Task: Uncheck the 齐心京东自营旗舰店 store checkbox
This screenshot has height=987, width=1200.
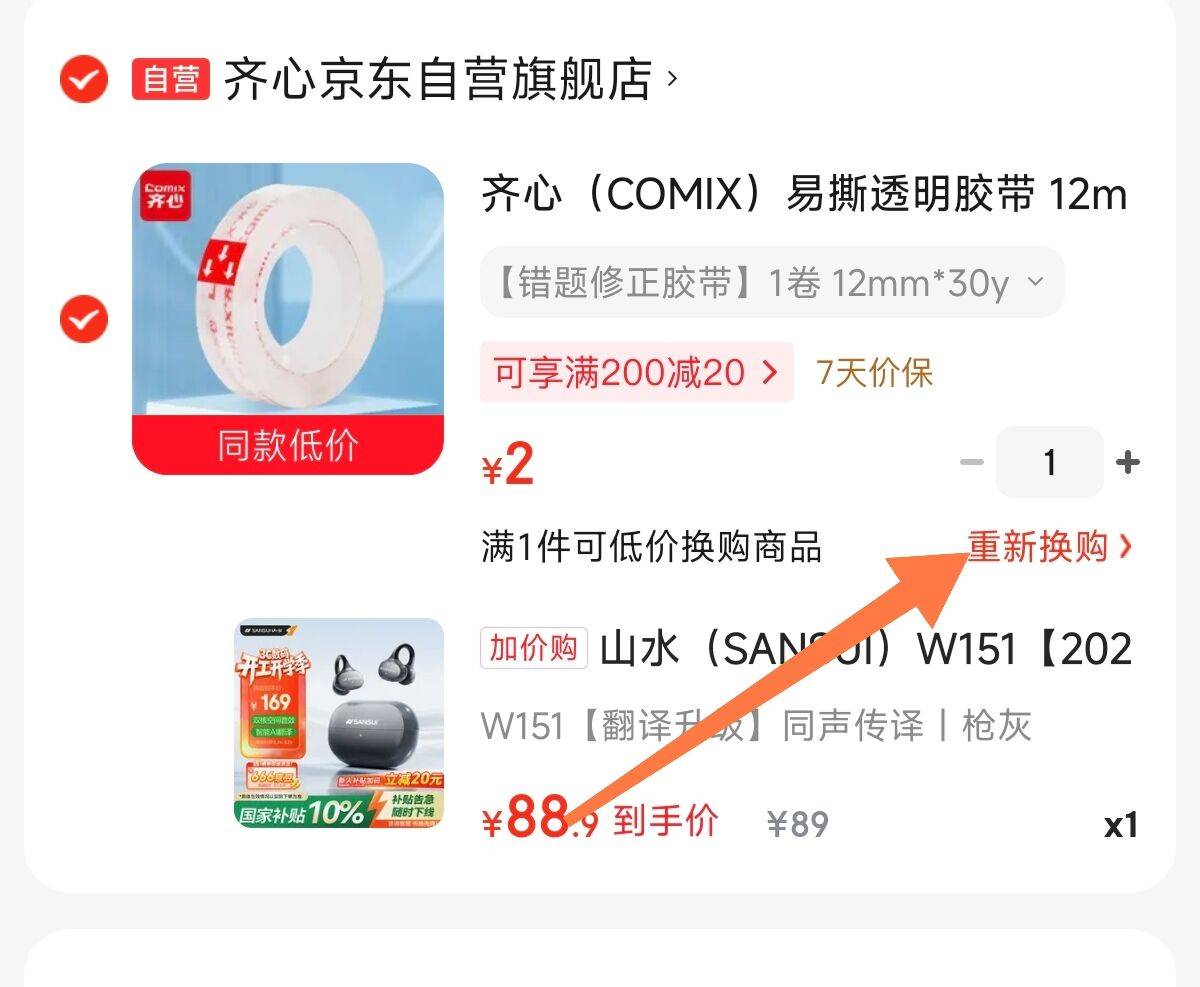Action: coord(84,79)
